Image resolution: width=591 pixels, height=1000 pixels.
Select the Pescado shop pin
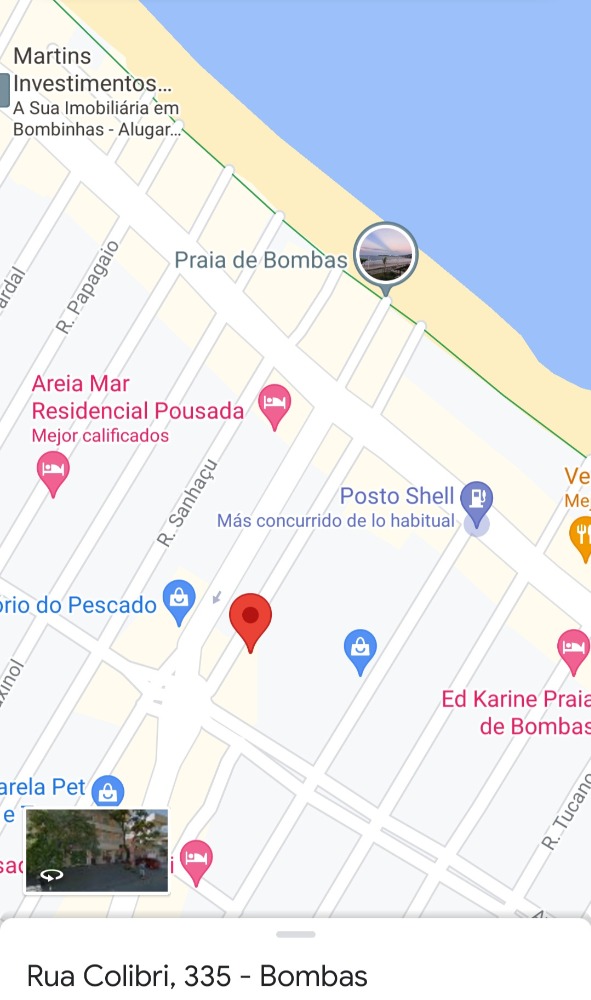coord(179,602)
